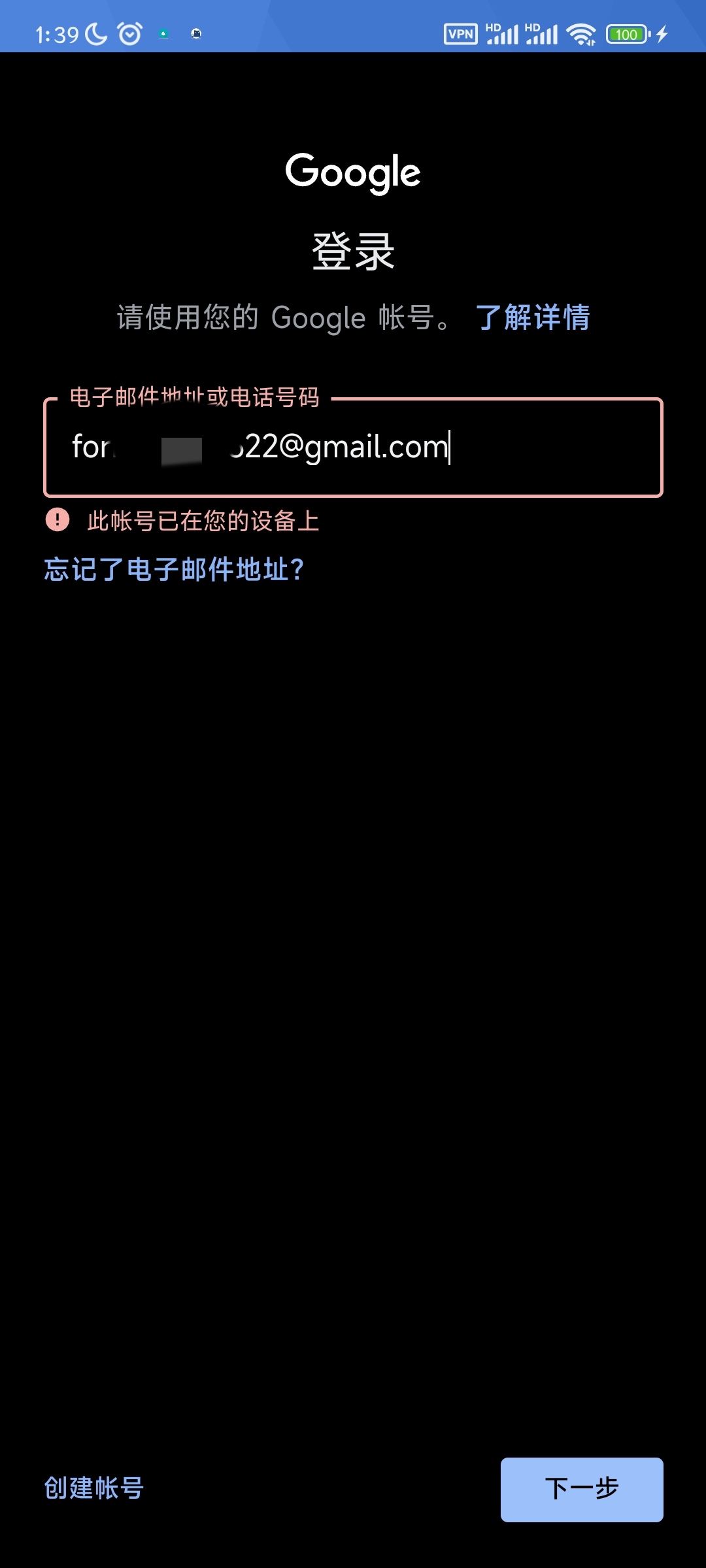Tap the email or phone number field
The width and height of the screenshot is (706, 1568).
353,448
